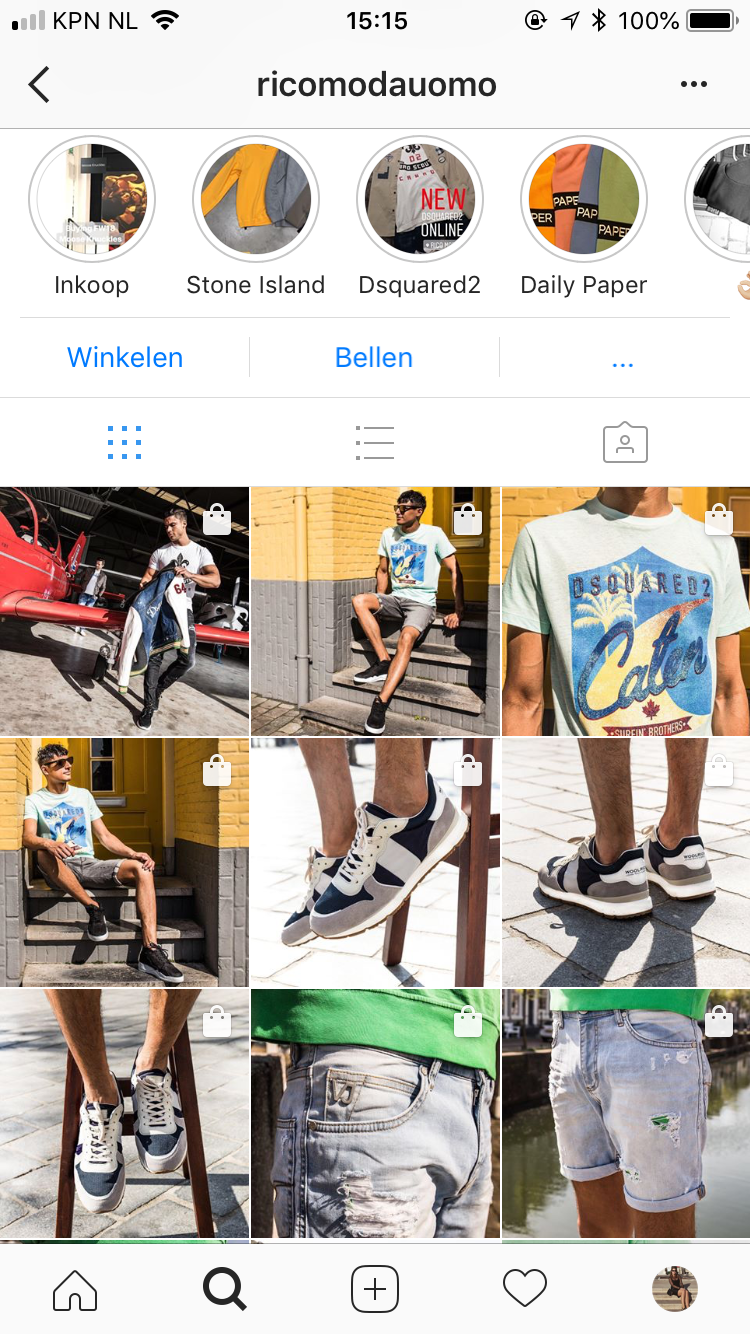Tap the Winkelen button

point(125,357)
